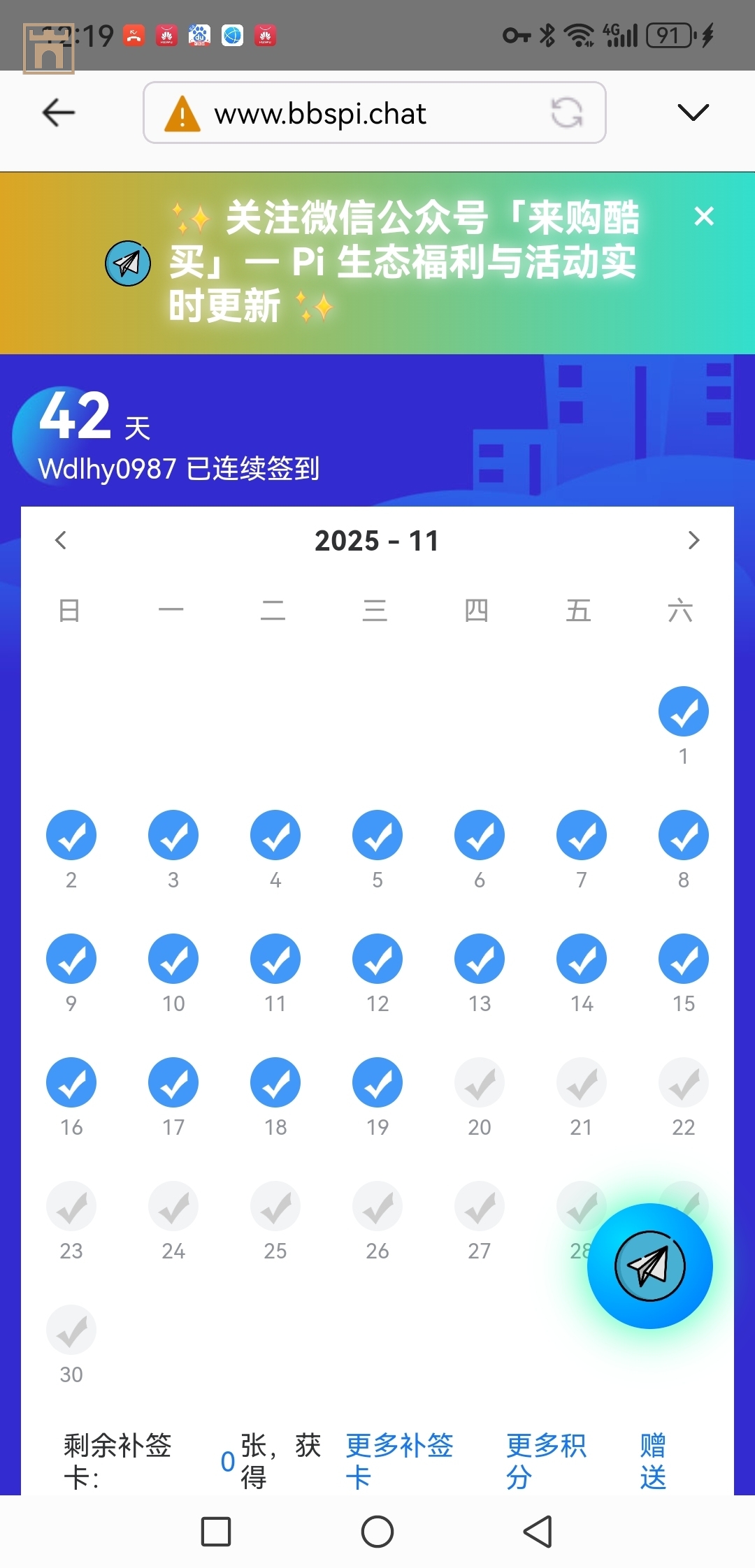The image size is (755, 1568).
Task: Tap the check circle on November 12
Action: coord(377,958)
